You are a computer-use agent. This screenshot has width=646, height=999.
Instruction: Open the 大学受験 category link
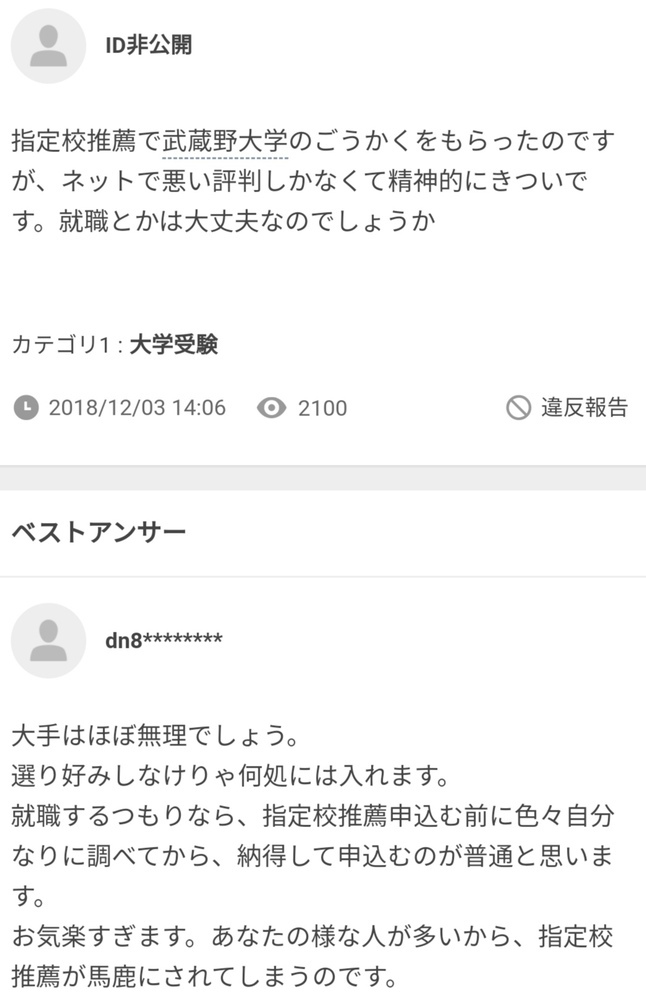pos(174,345)
